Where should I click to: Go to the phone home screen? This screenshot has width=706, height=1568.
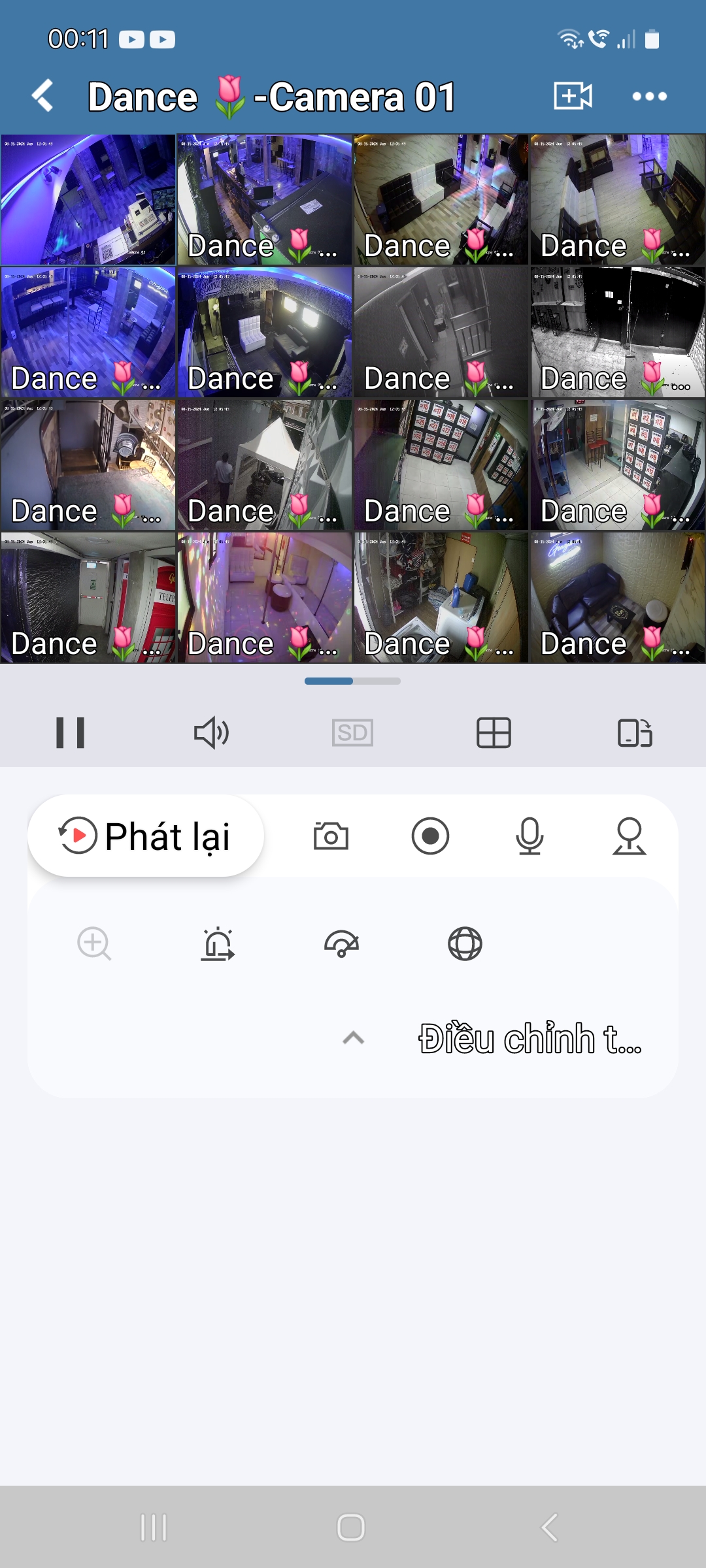point(351,1527)
